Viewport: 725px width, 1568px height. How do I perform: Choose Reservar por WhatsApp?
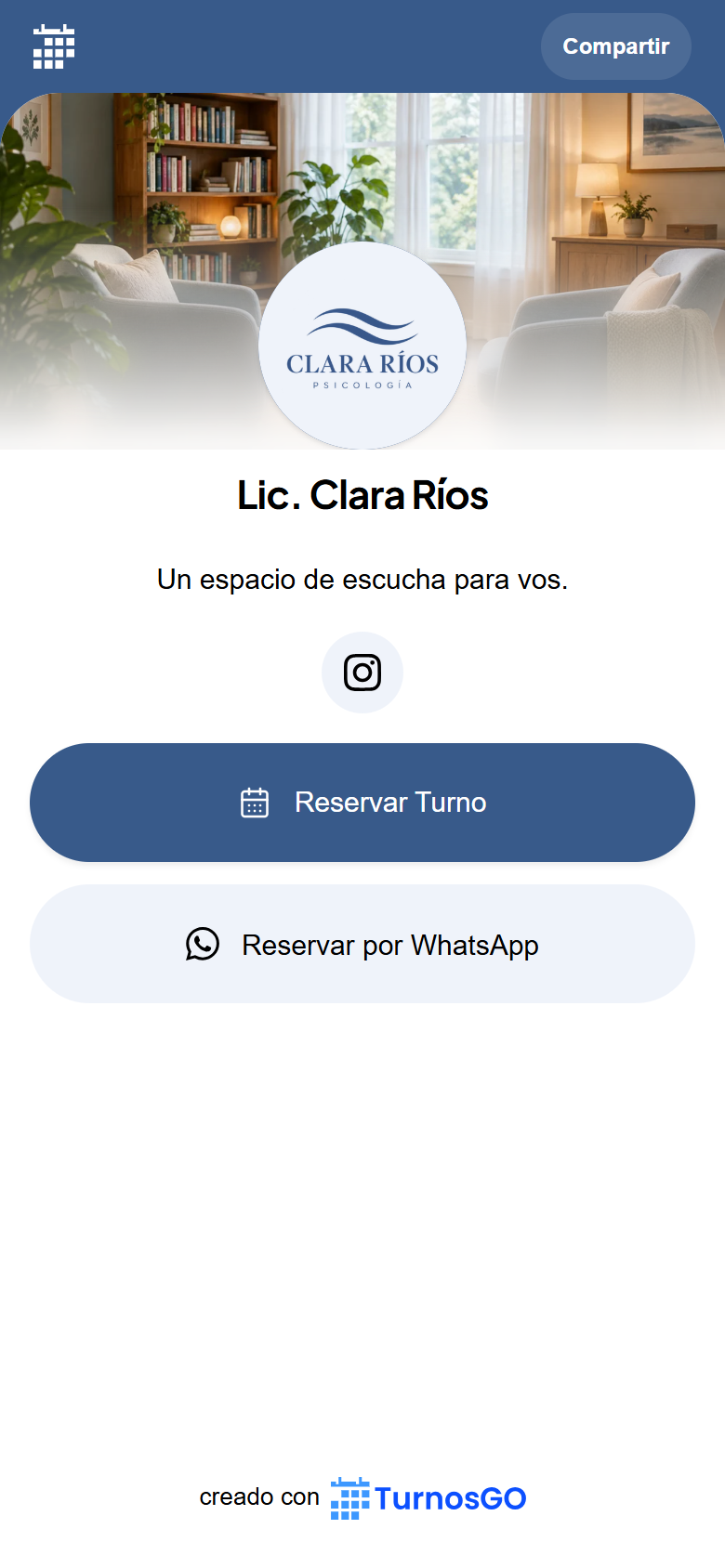(x=362, y=944)
